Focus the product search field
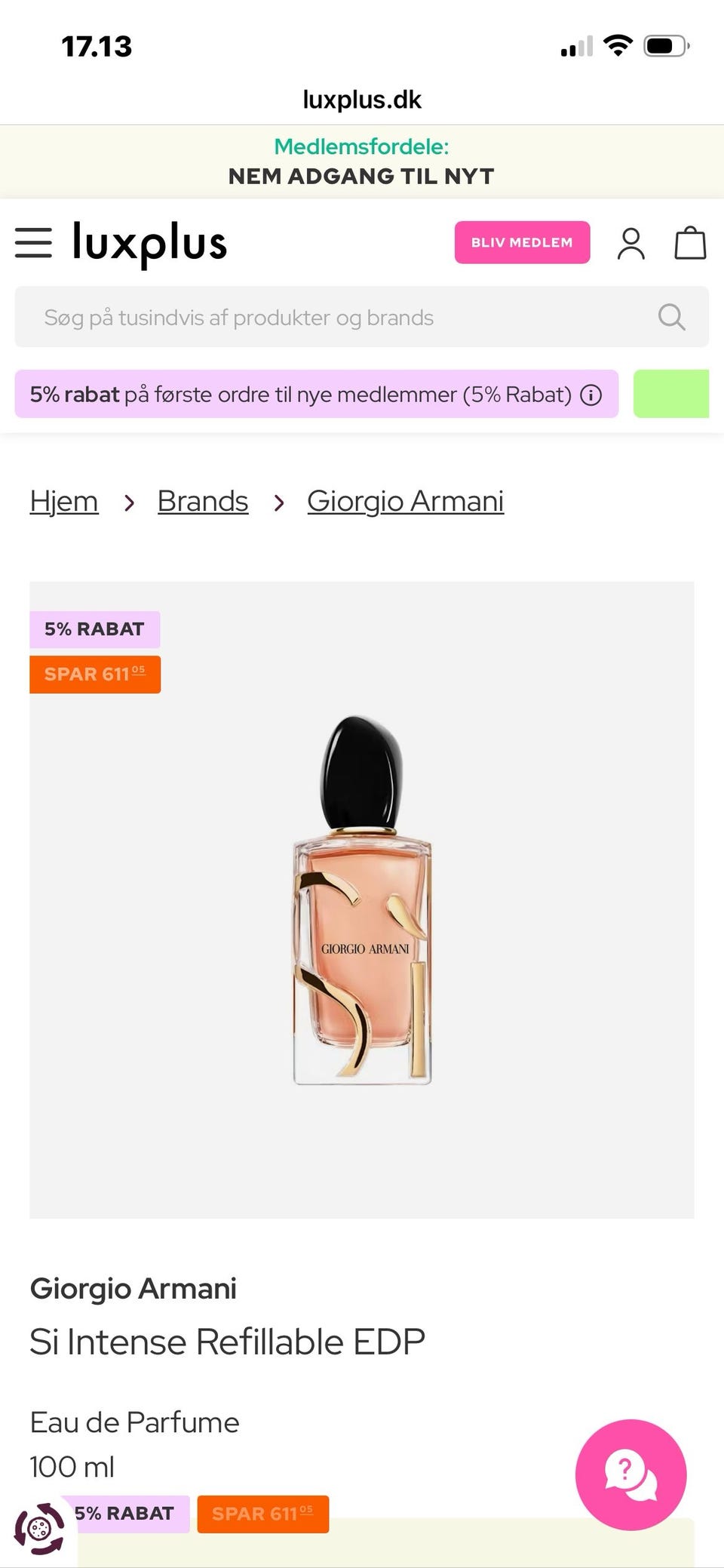This screenshot has width=724, height=1568. (362, 317)
